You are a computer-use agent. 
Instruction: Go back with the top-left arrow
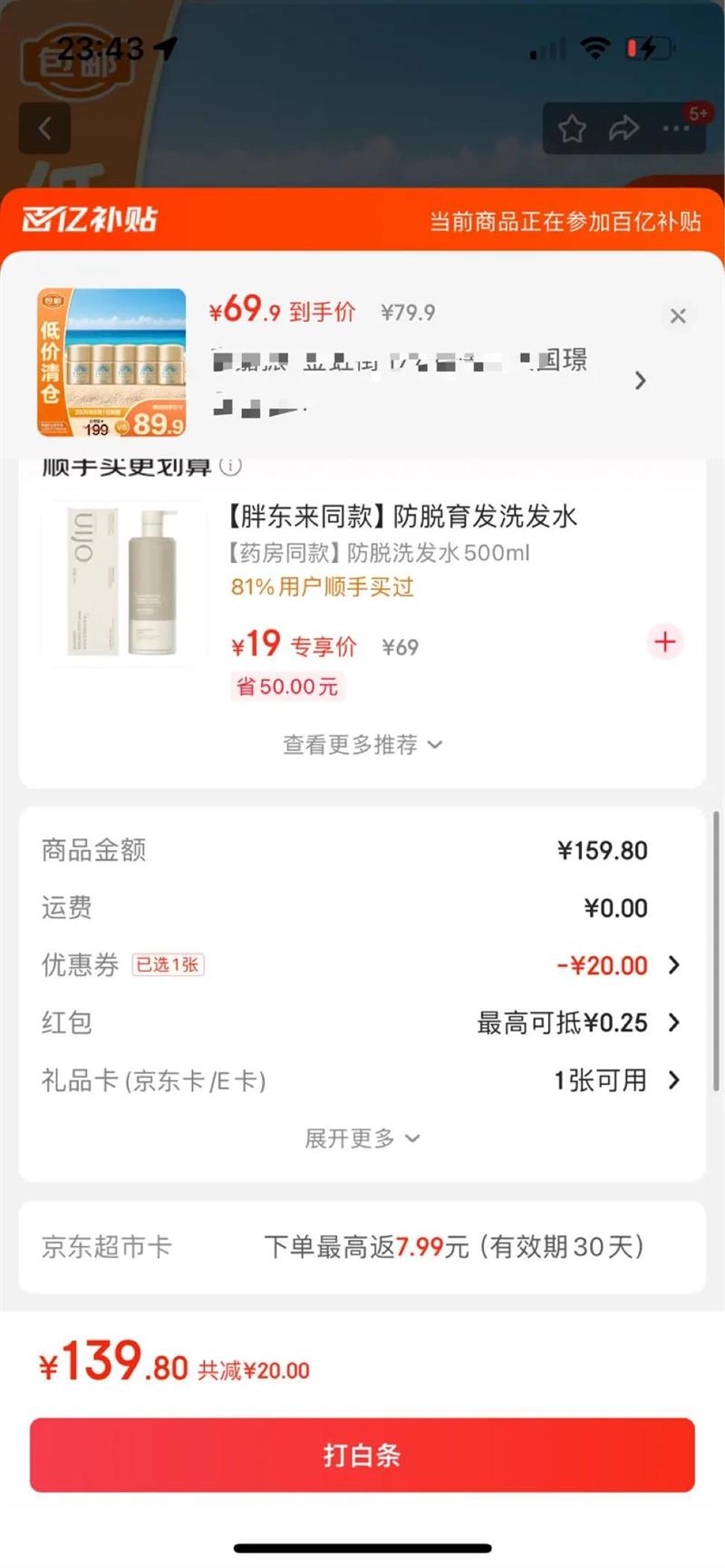pyautogui.click(x=44, y=129)
